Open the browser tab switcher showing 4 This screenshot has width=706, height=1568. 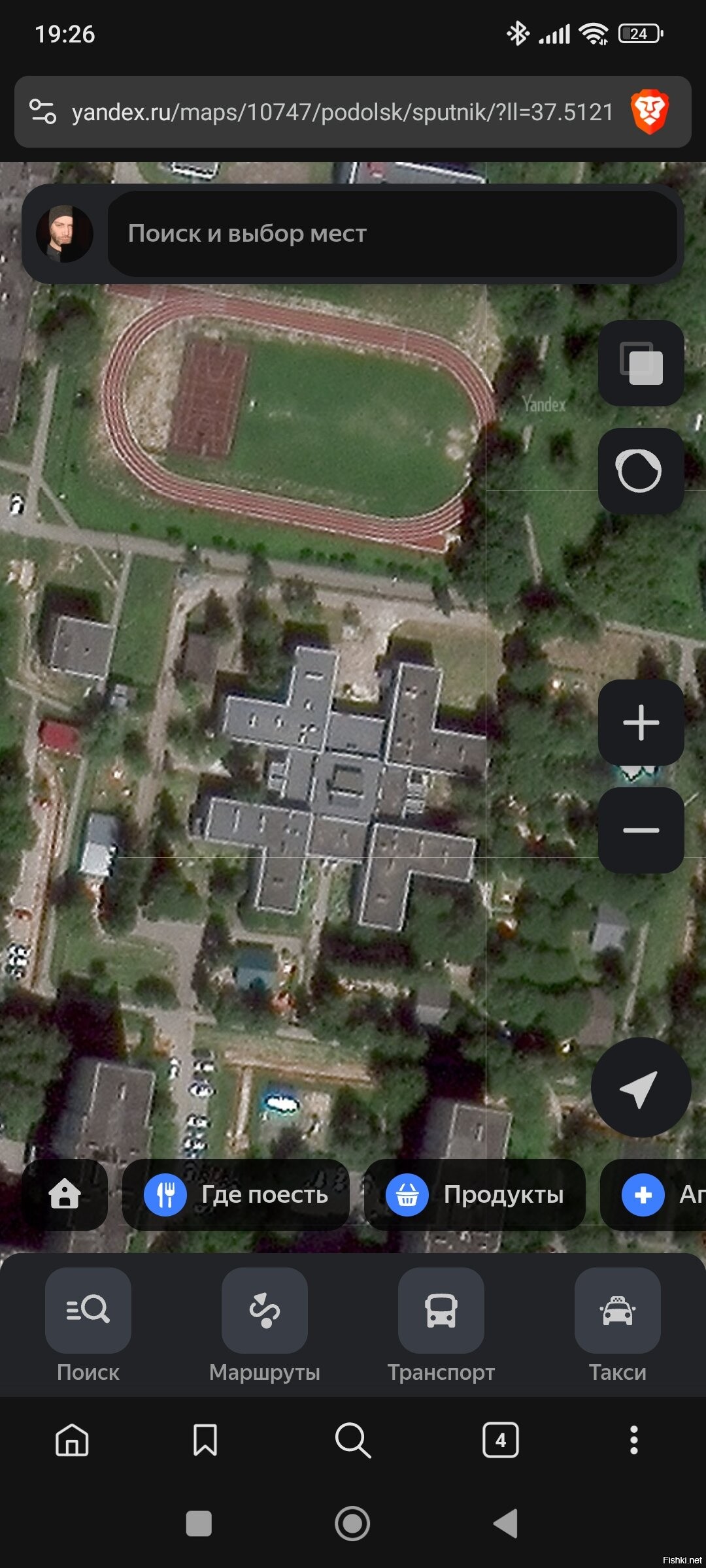(x=501, y=1440)
